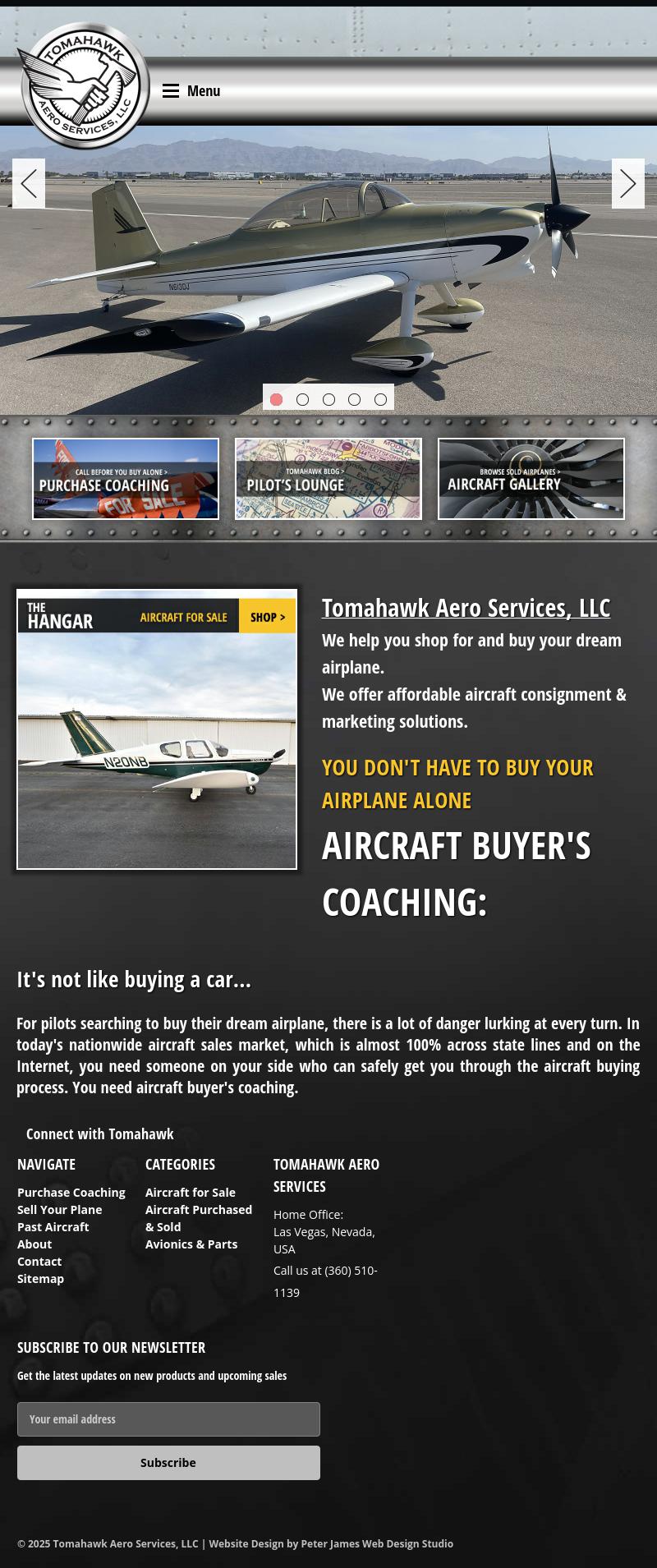The height and width of the screenshot is (1568, 657).
Task: Open Peter James Web Design Studio link
Action: [x=377, y=1544]
